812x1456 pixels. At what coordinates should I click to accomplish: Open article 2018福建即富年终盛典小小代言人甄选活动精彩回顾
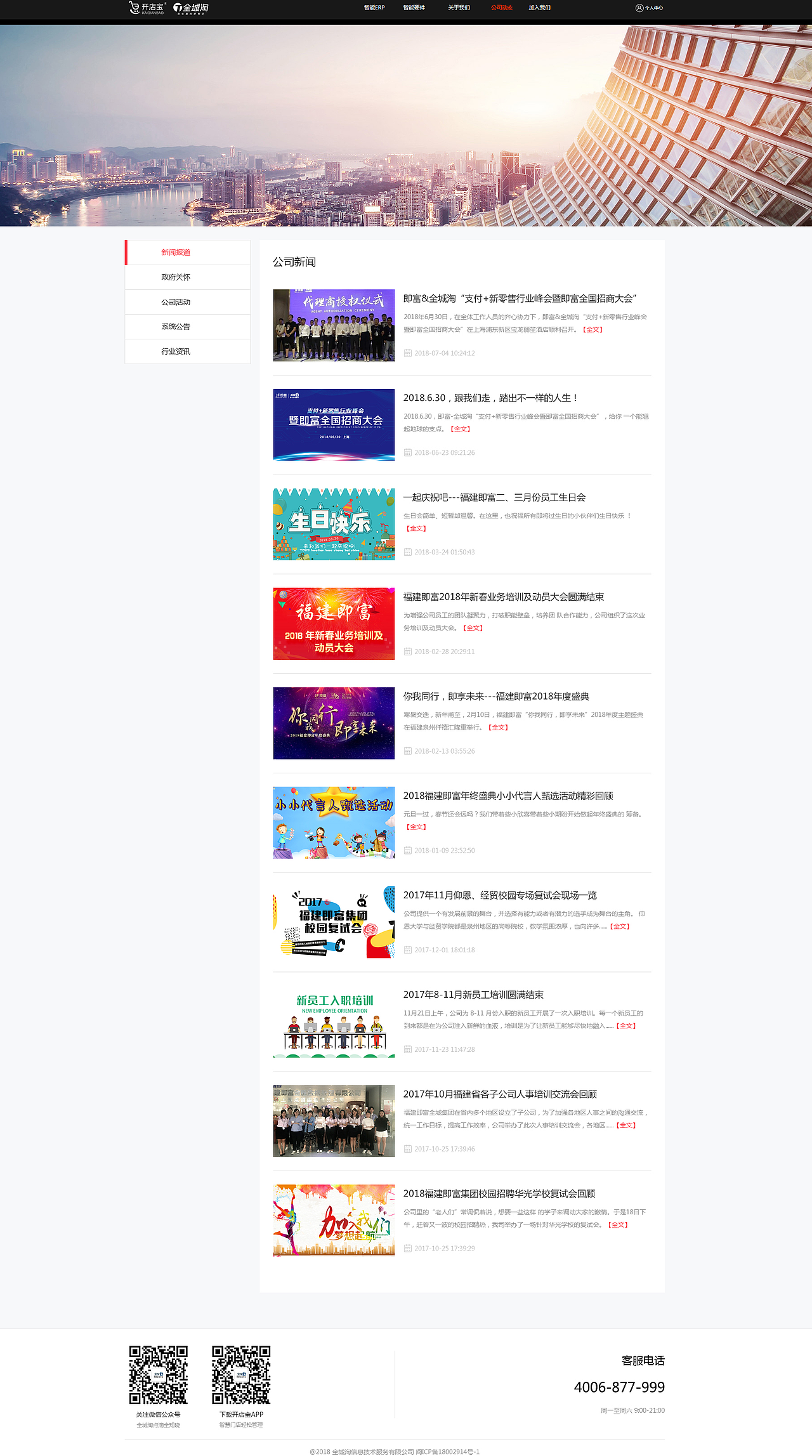[507, 796]
